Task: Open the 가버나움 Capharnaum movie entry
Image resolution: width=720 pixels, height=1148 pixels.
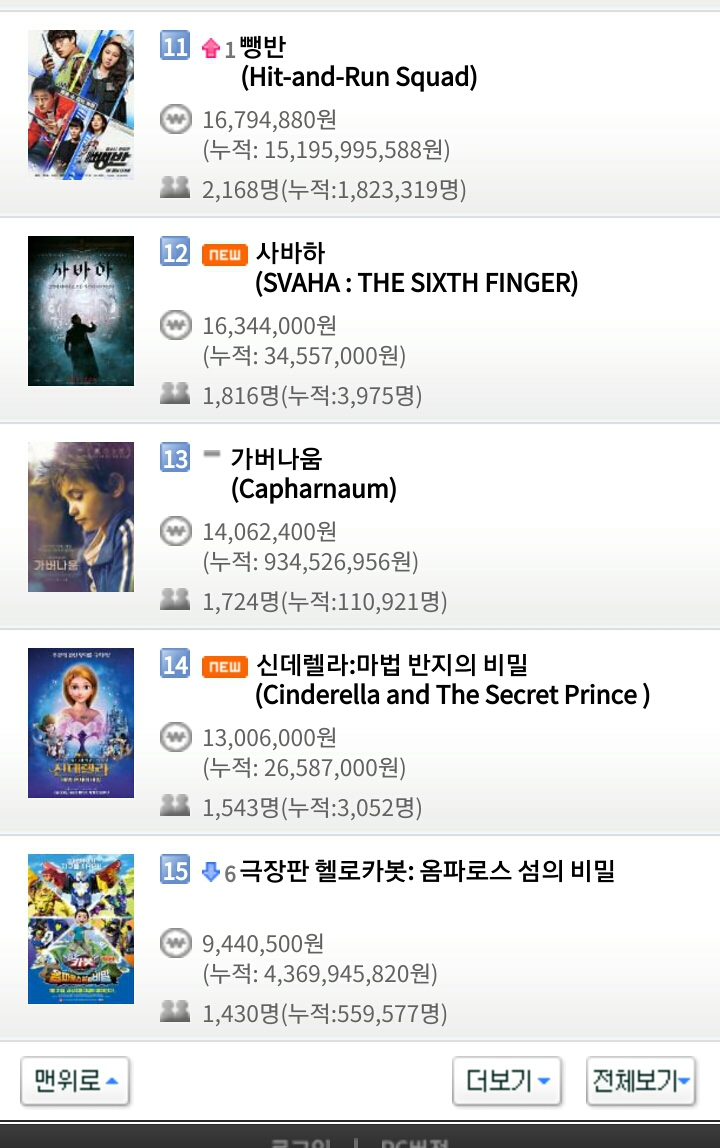Action: tap(313, 474)
